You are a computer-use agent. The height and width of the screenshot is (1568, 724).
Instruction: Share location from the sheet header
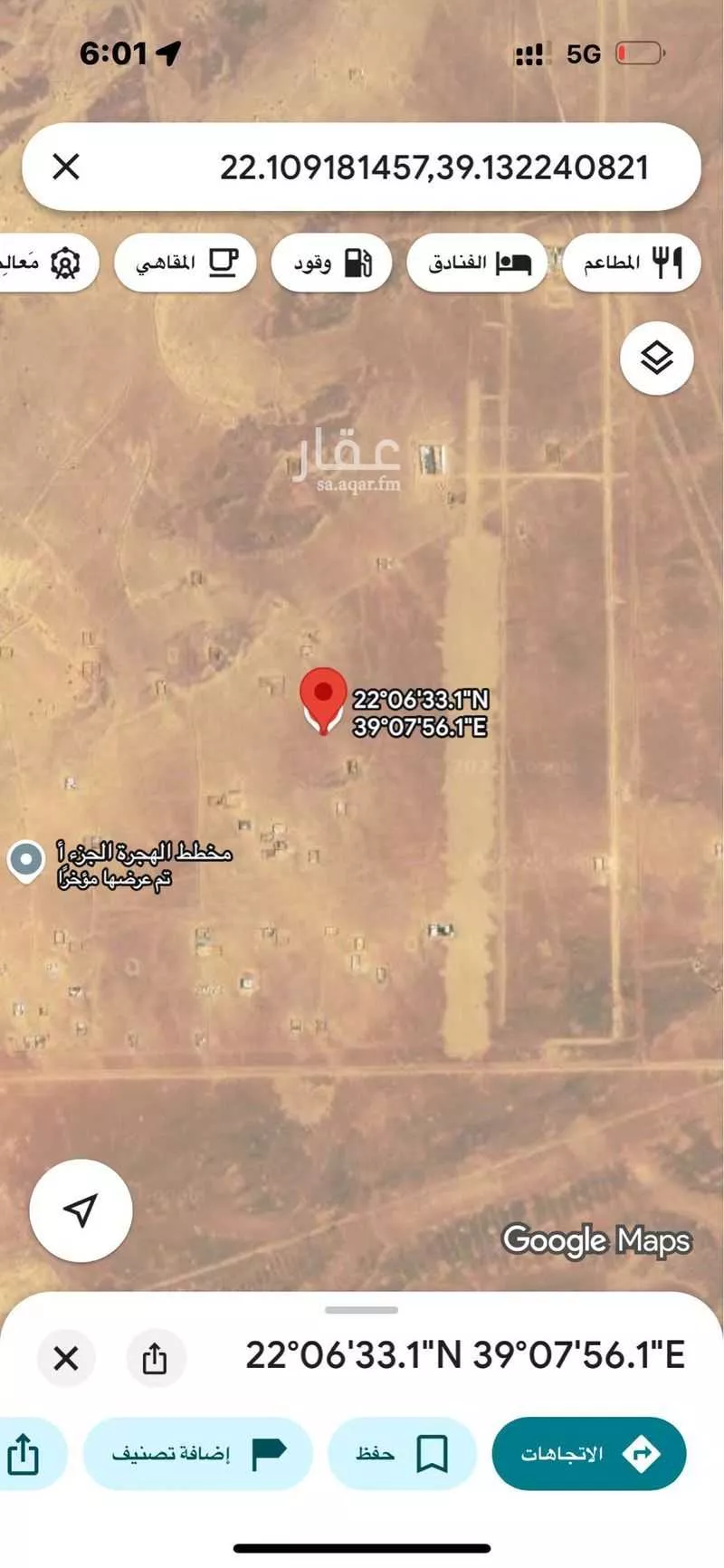155,1358
